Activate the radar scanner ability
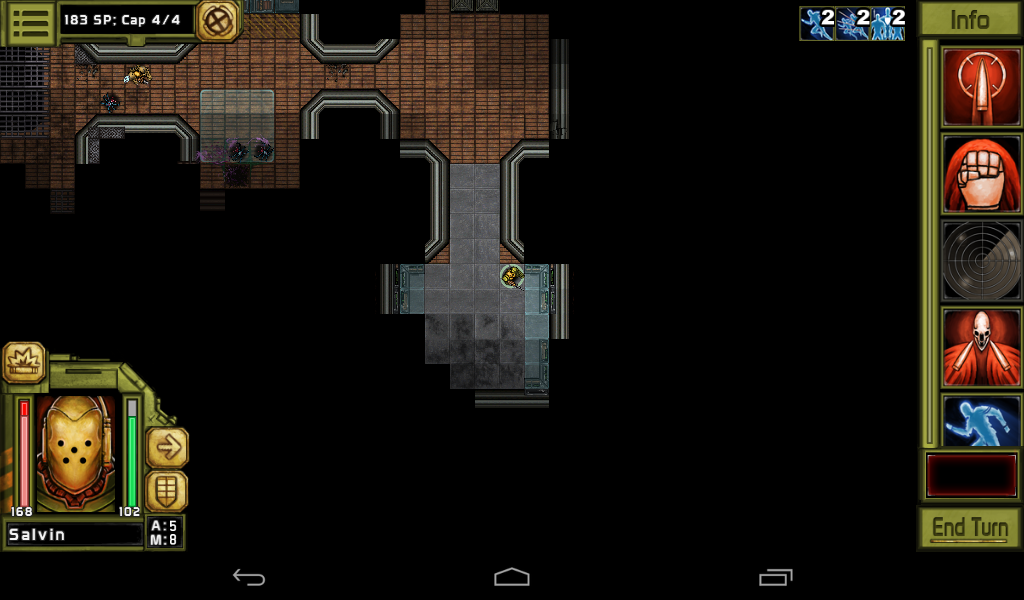Image resolution: width=1024 pixels, height=600 pixels. (x=980, y=261)
